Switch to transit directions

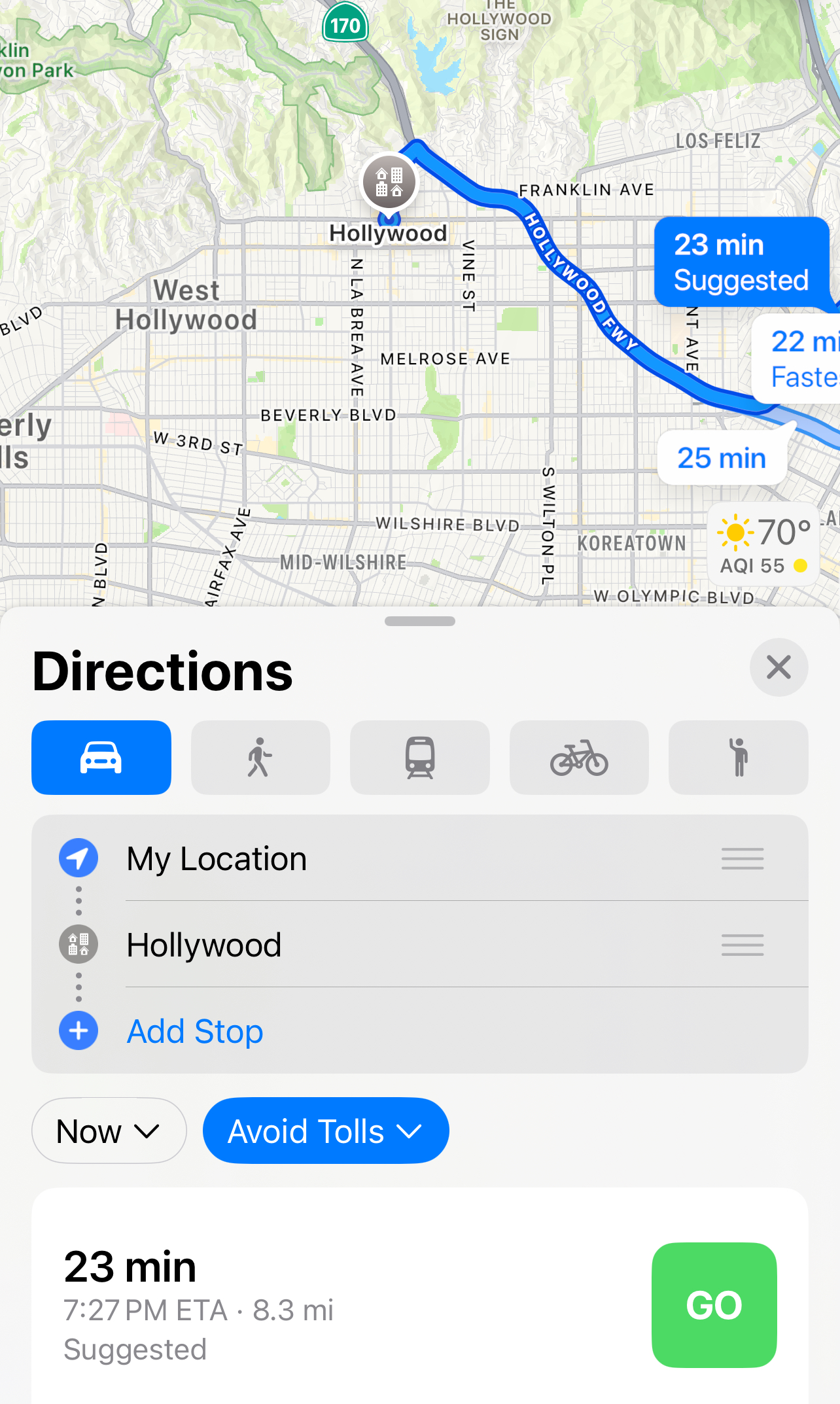click(420, 758)
